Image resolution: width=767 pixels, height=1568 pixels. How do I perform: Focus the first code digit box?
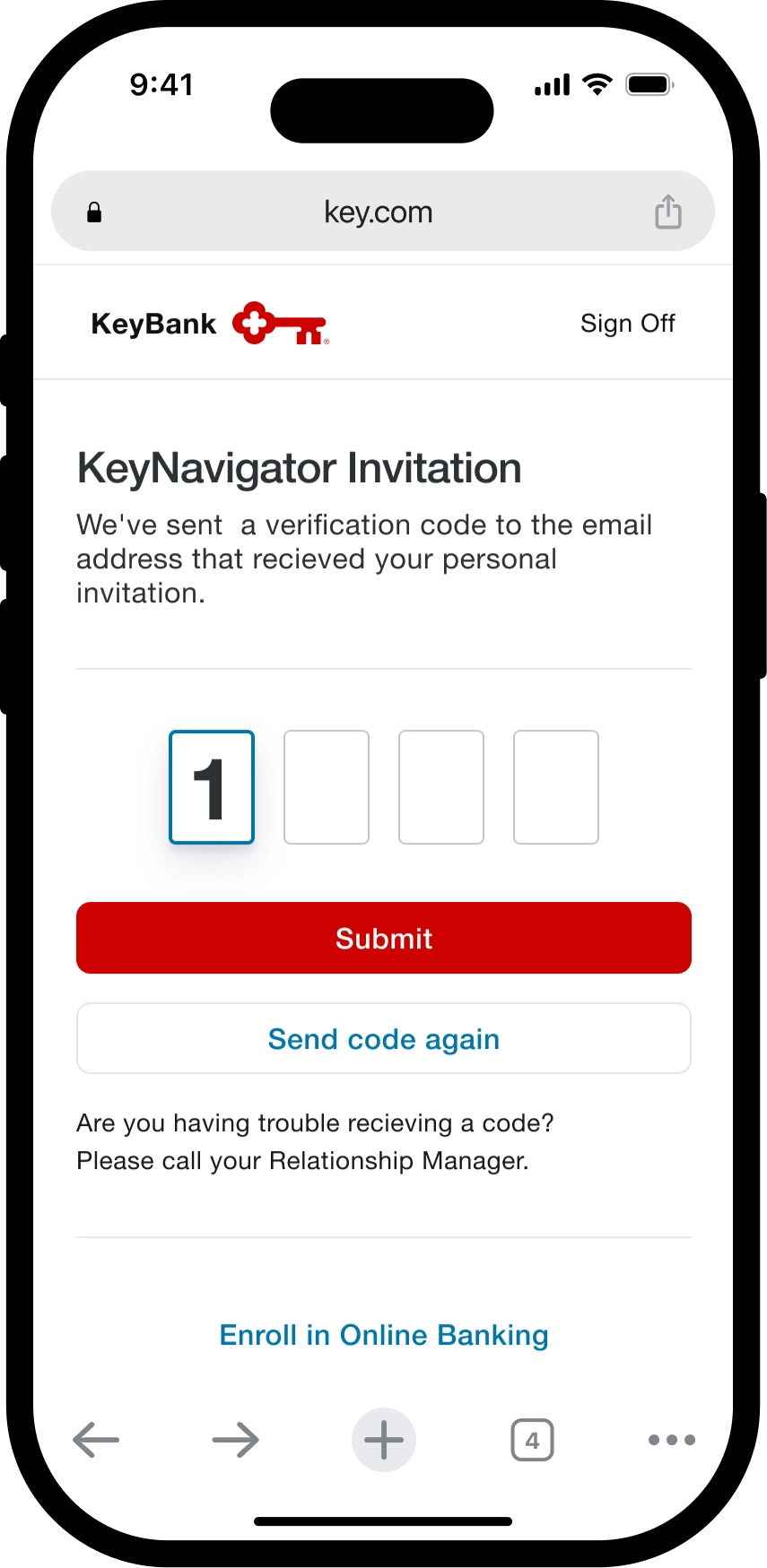(212, 787)
